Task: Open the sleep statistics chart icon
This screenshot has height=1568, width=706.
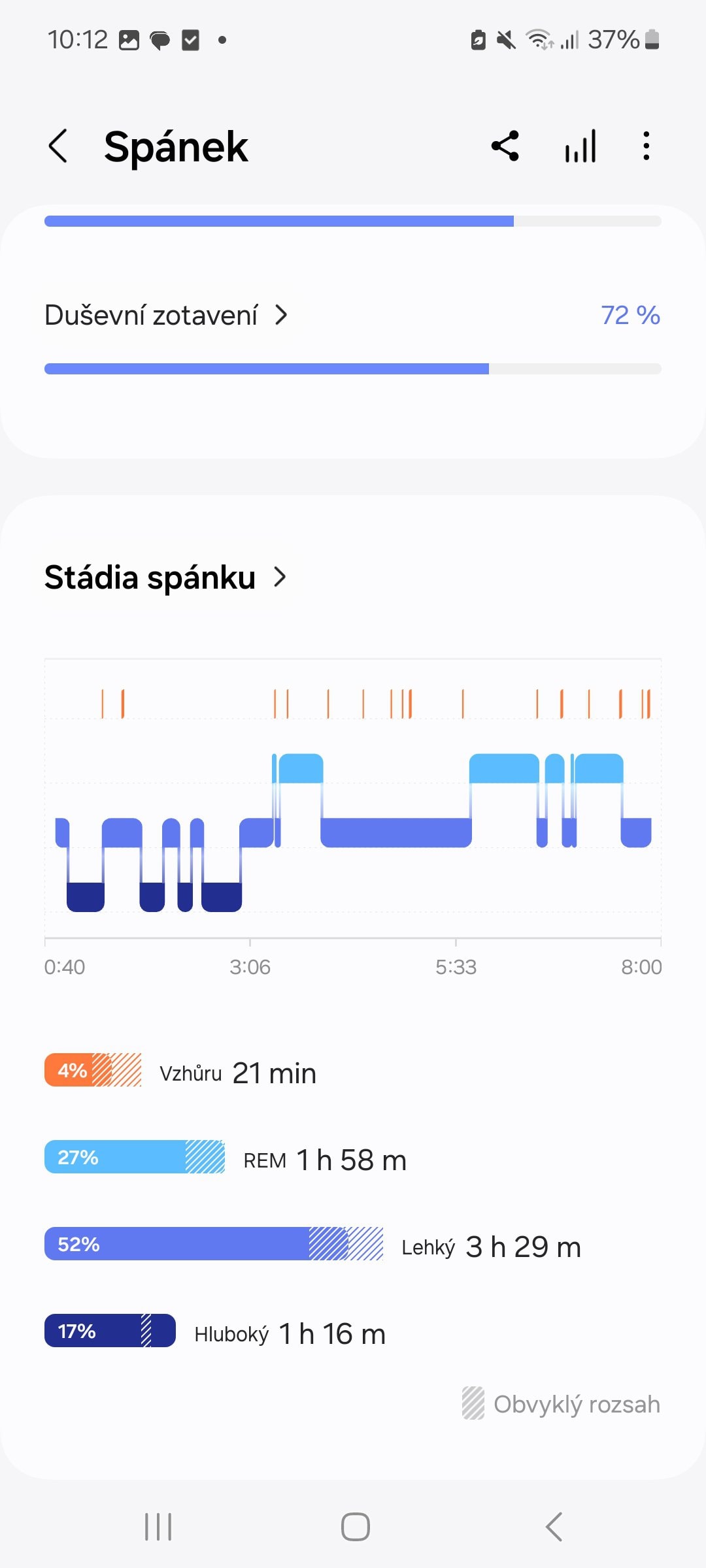Action: pyautogui.click(x=580, y=146)
